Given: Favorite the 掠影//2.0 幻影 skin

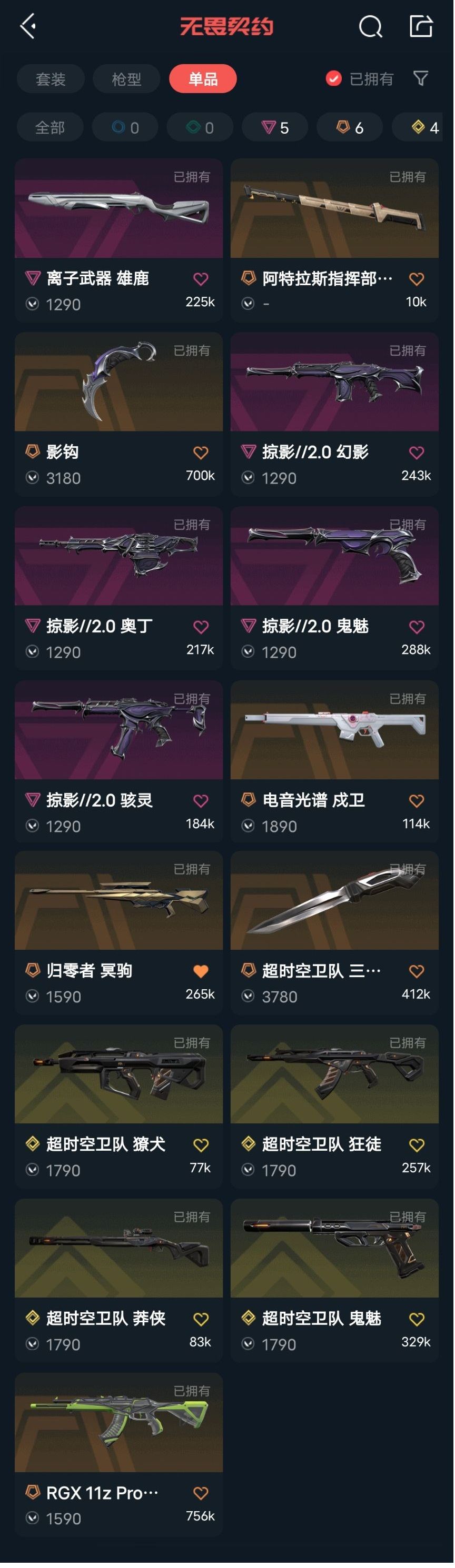Looking at the screenshot, I should [x=417, y=454].
